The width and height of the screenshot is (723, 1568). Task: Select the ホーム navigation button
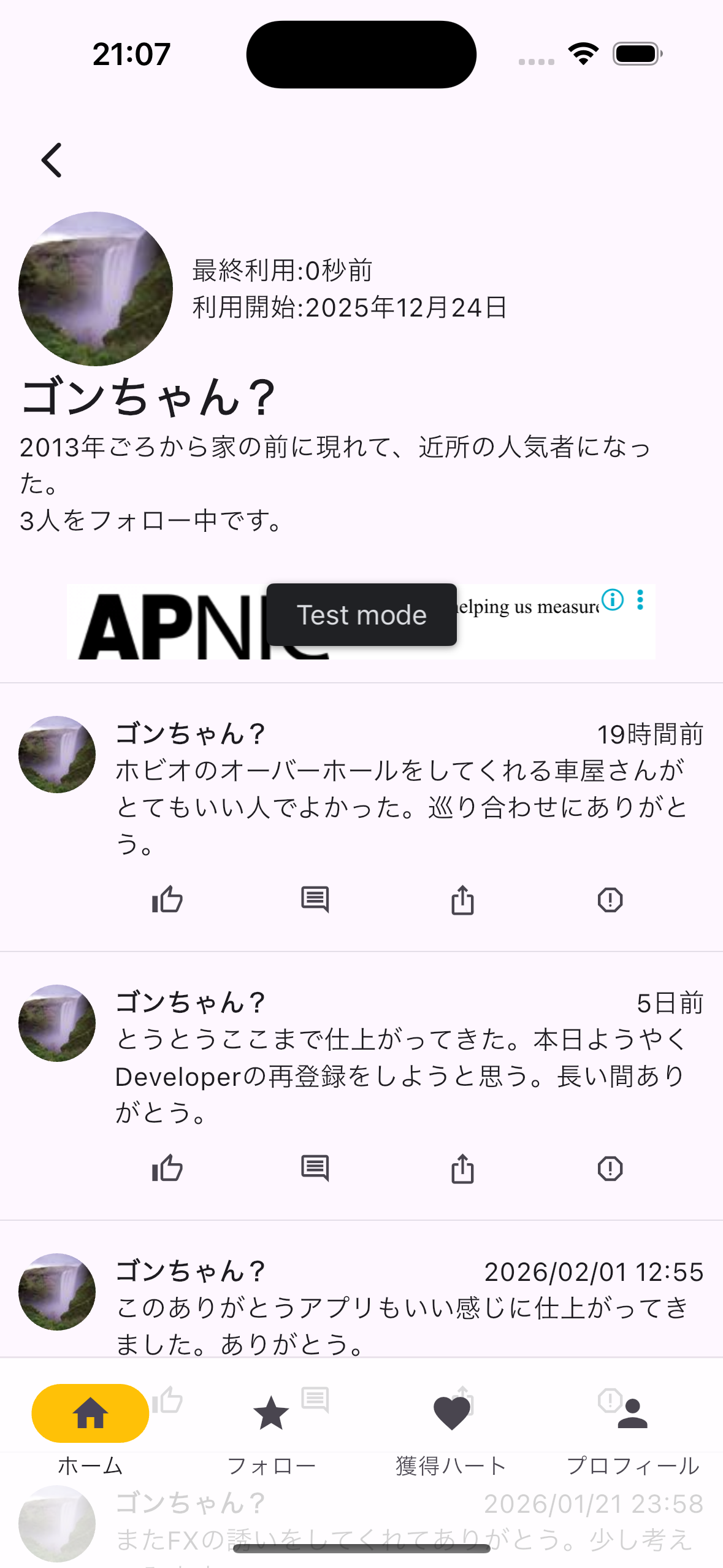click(90, 1412)
